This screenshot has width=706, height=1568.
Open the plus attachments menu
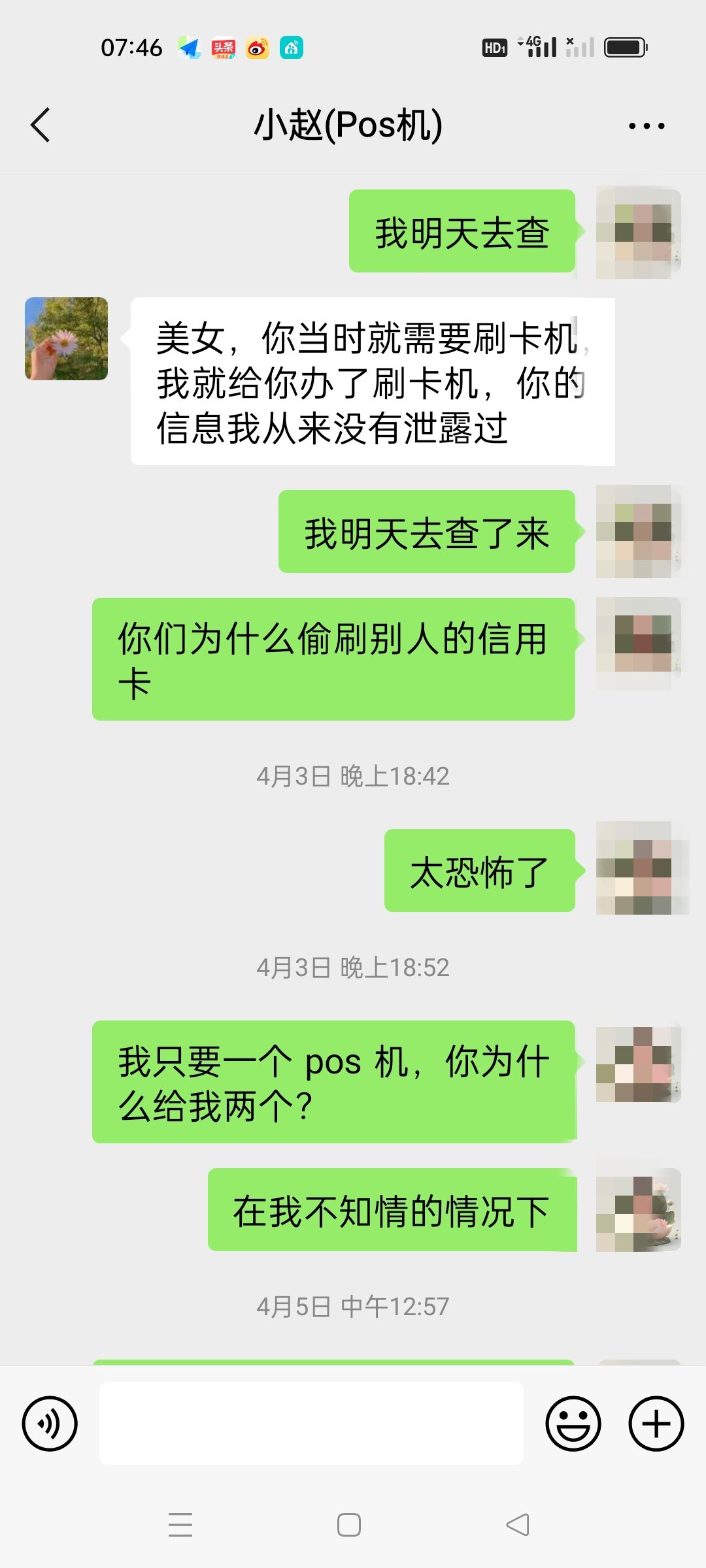(656, 1424)
